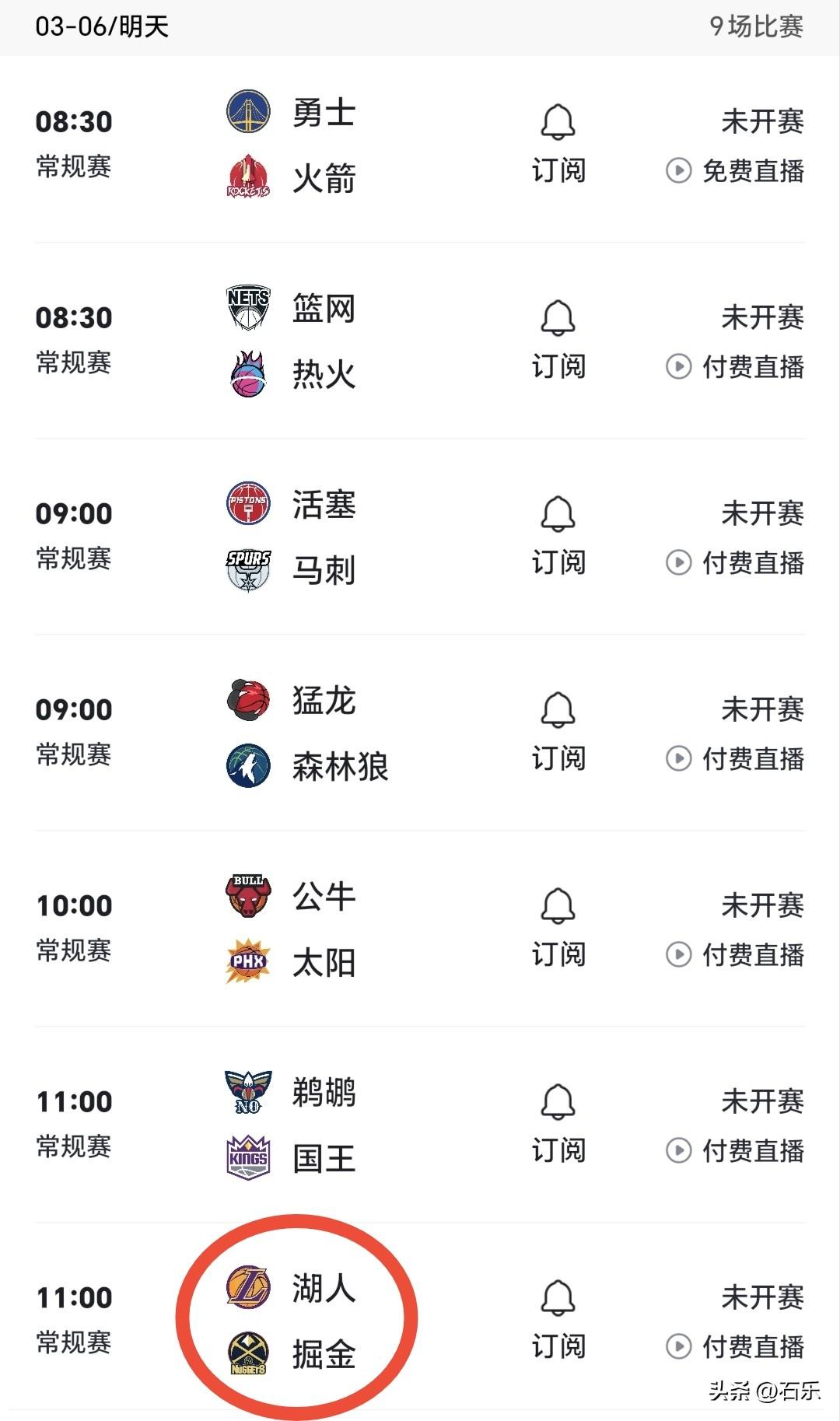Subscribe to the 活塞 vs 马刺 game
Image resolution: width=840 pixels, height=1421 pixels.
[558, 537]
